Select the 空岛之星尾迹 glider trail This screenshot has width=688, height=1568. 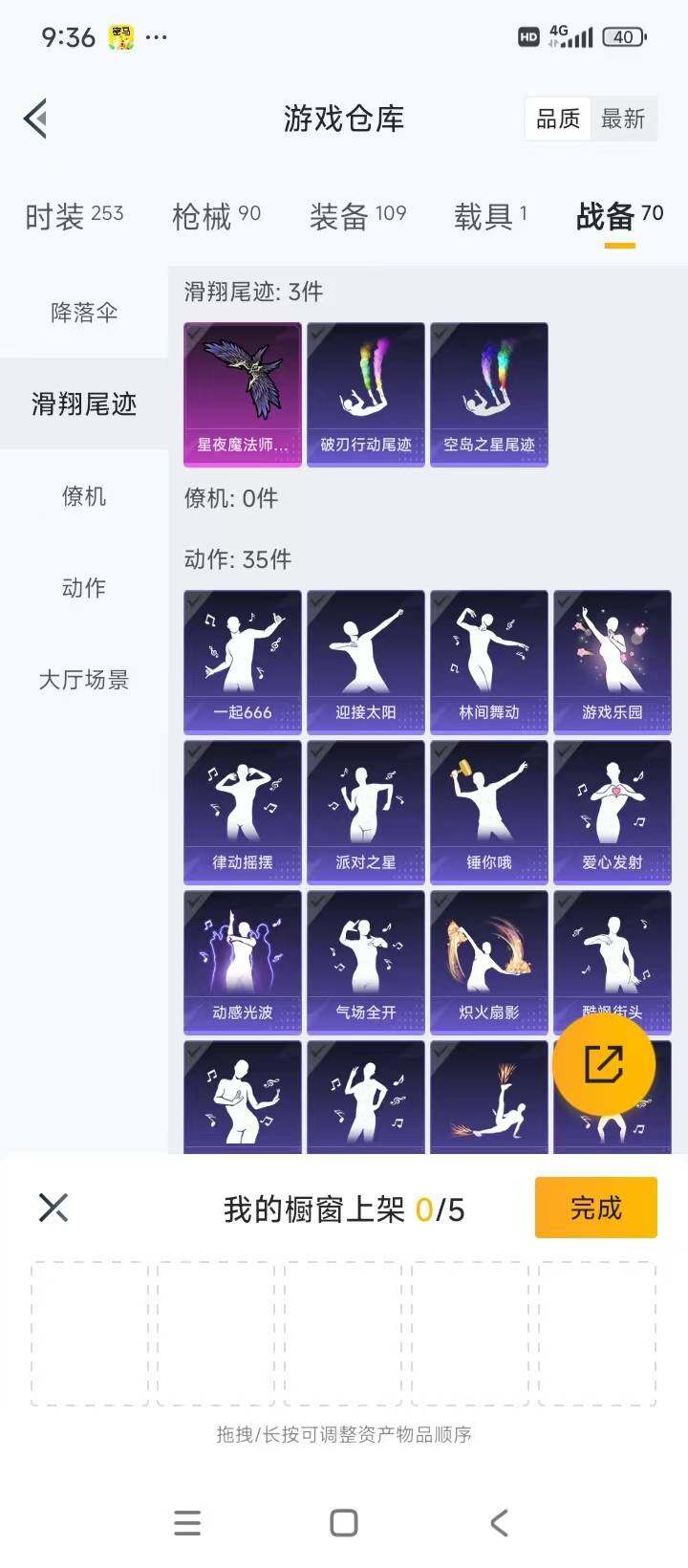(x=489, y=392)
